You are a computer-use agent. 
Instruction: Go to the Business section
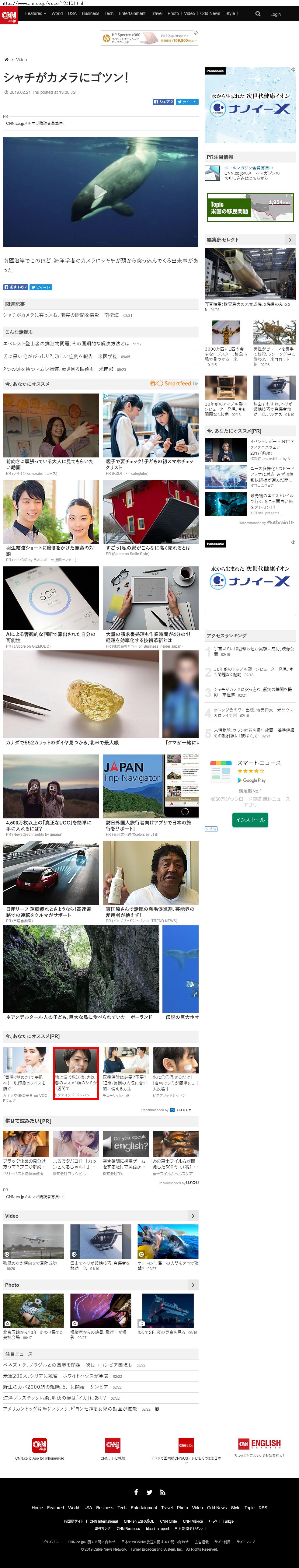[90, 13]
